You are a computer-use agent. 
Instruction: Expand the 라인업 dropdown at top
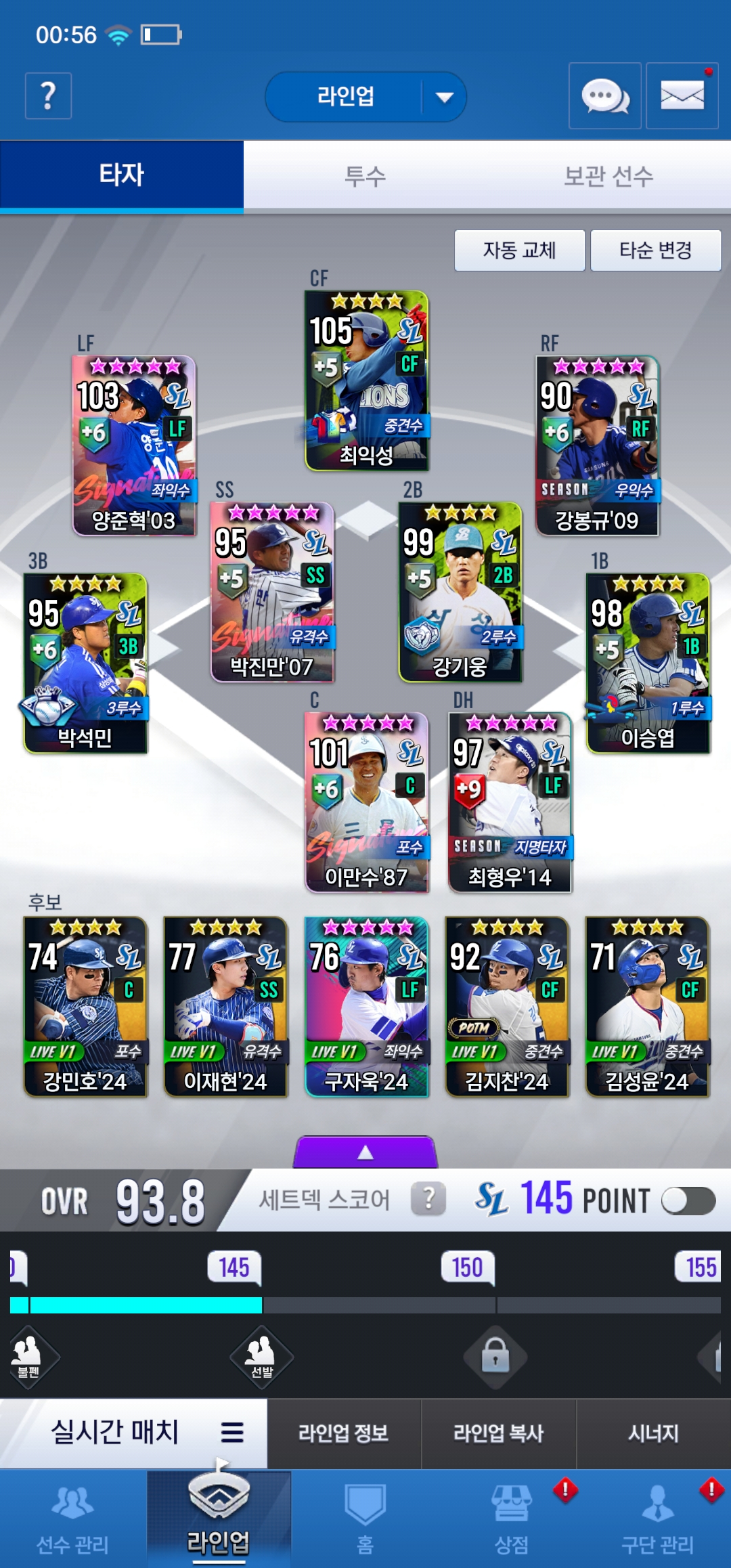(443, 97)
